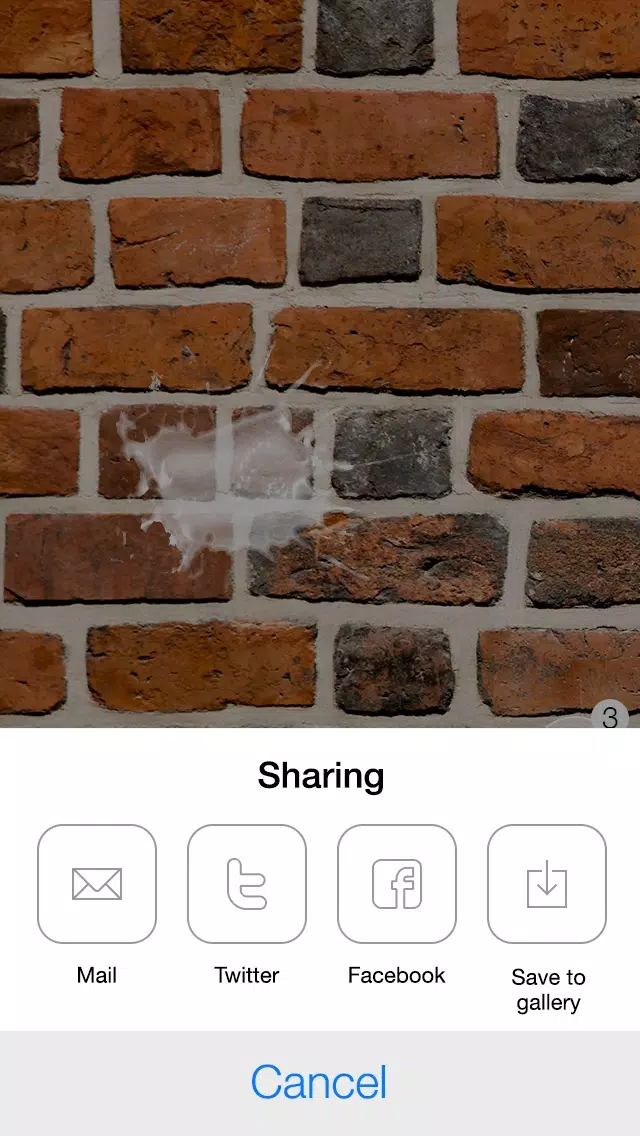Cancel the sharing sheet
This screenshot has height=1136, width=640.
[319, 1083]
